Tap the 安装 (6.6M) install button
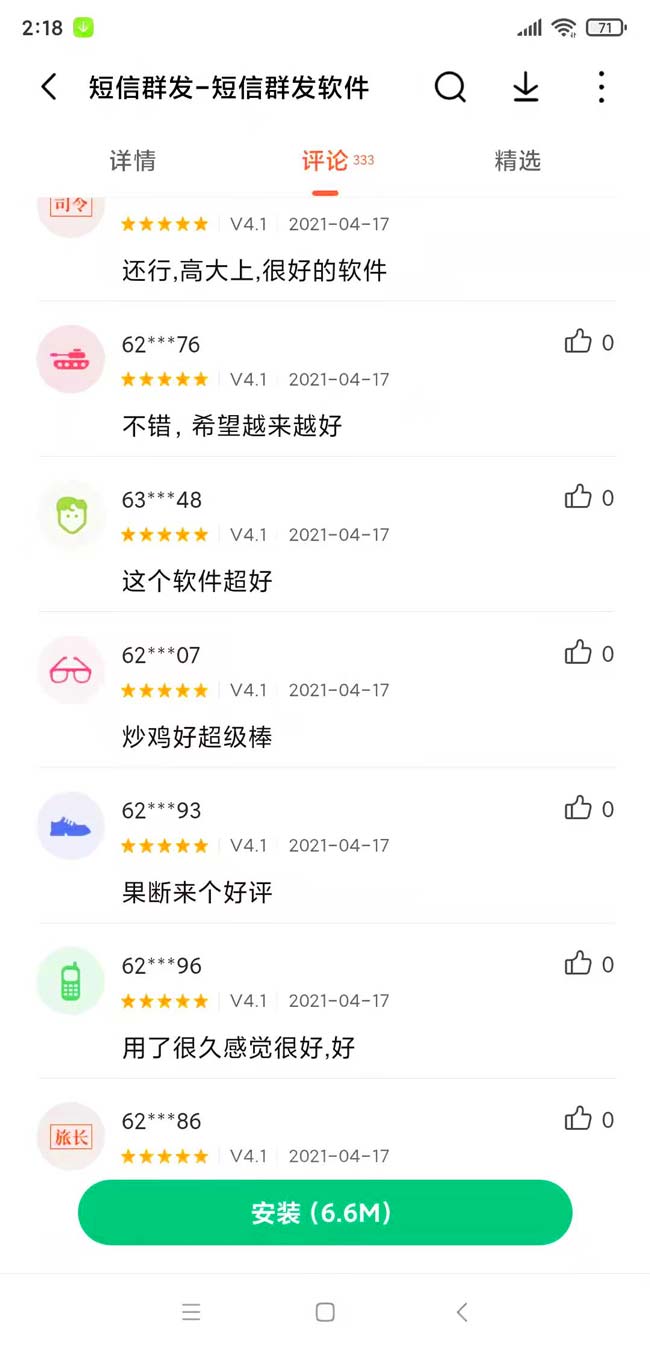The image size is (650, 1351). click(325, 1213)
